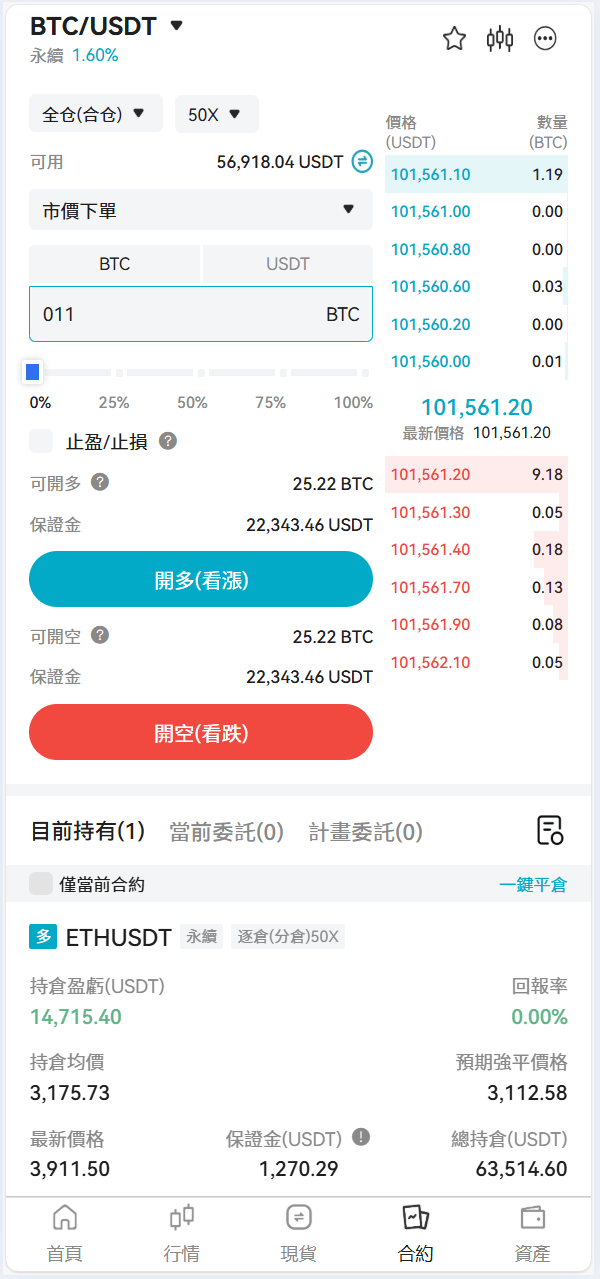
Task: Switch quantity unit to USDT
Action: [287, 264]
